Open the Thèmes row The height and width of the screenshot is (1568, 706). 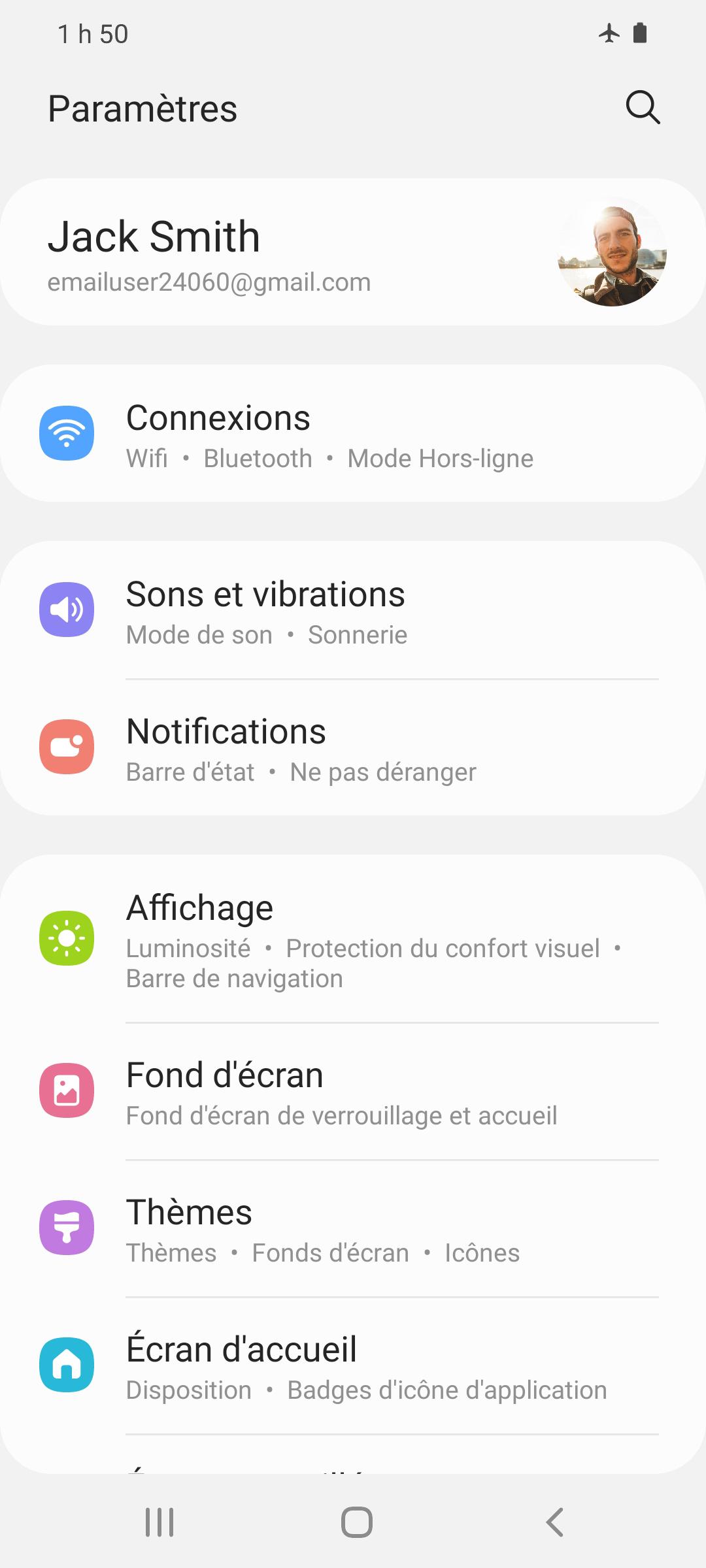click(x=353, y=1228)
